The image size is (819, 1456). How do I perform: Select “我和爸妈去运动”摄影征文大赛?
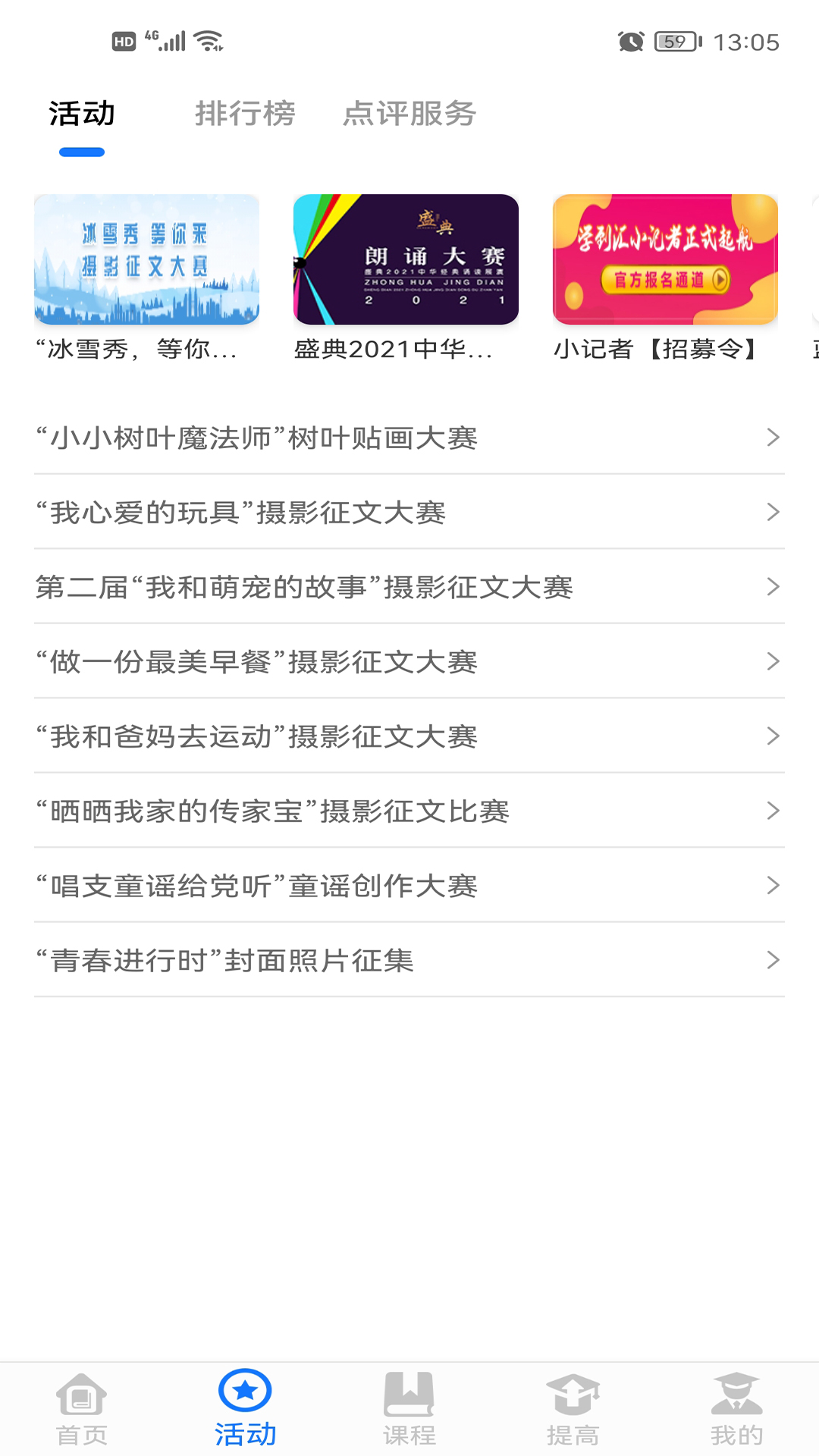(409, 736)
